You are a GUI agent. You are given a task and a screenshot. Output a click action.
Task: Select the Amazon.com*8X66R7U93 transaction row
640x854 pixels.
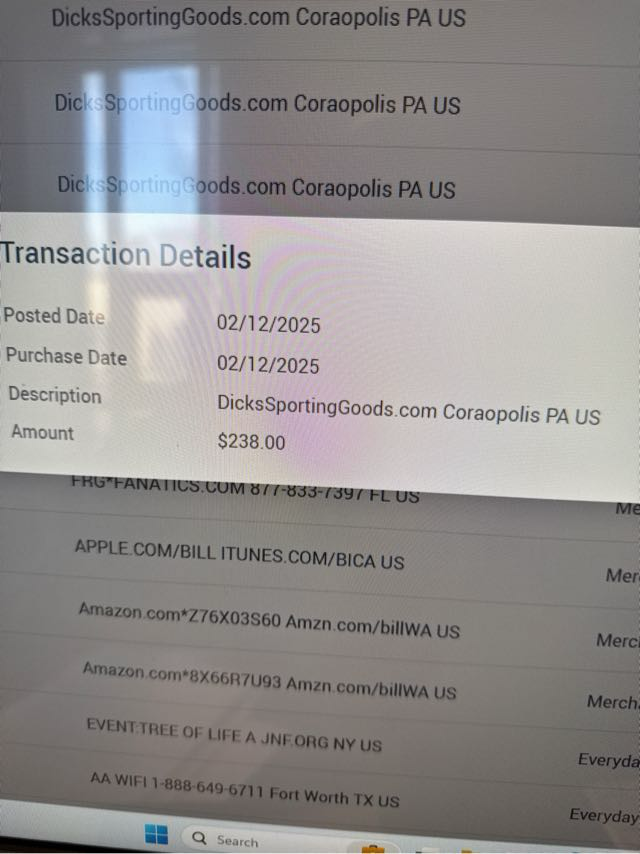tap(268, 679)
